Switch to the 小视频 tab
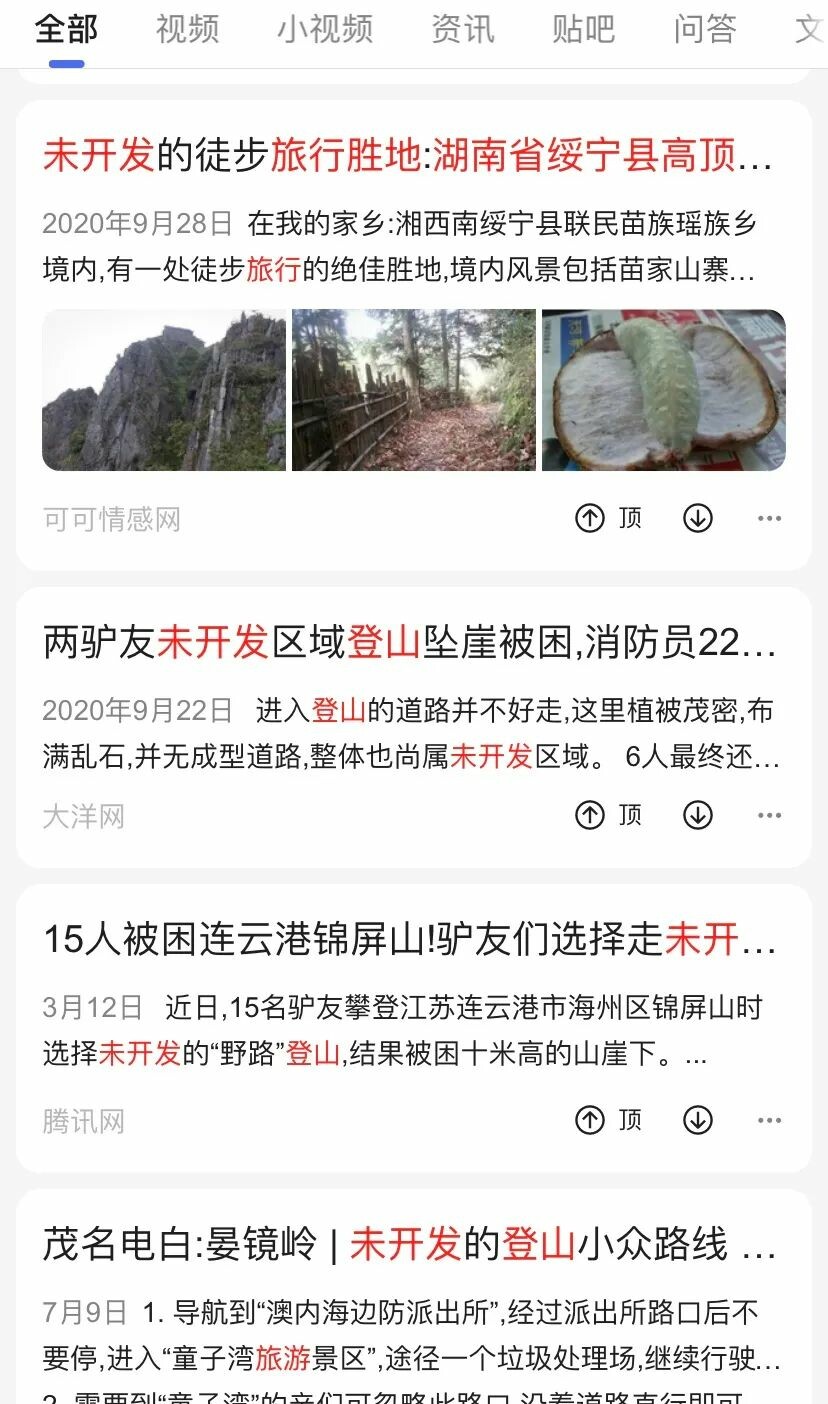 point(325,29)
